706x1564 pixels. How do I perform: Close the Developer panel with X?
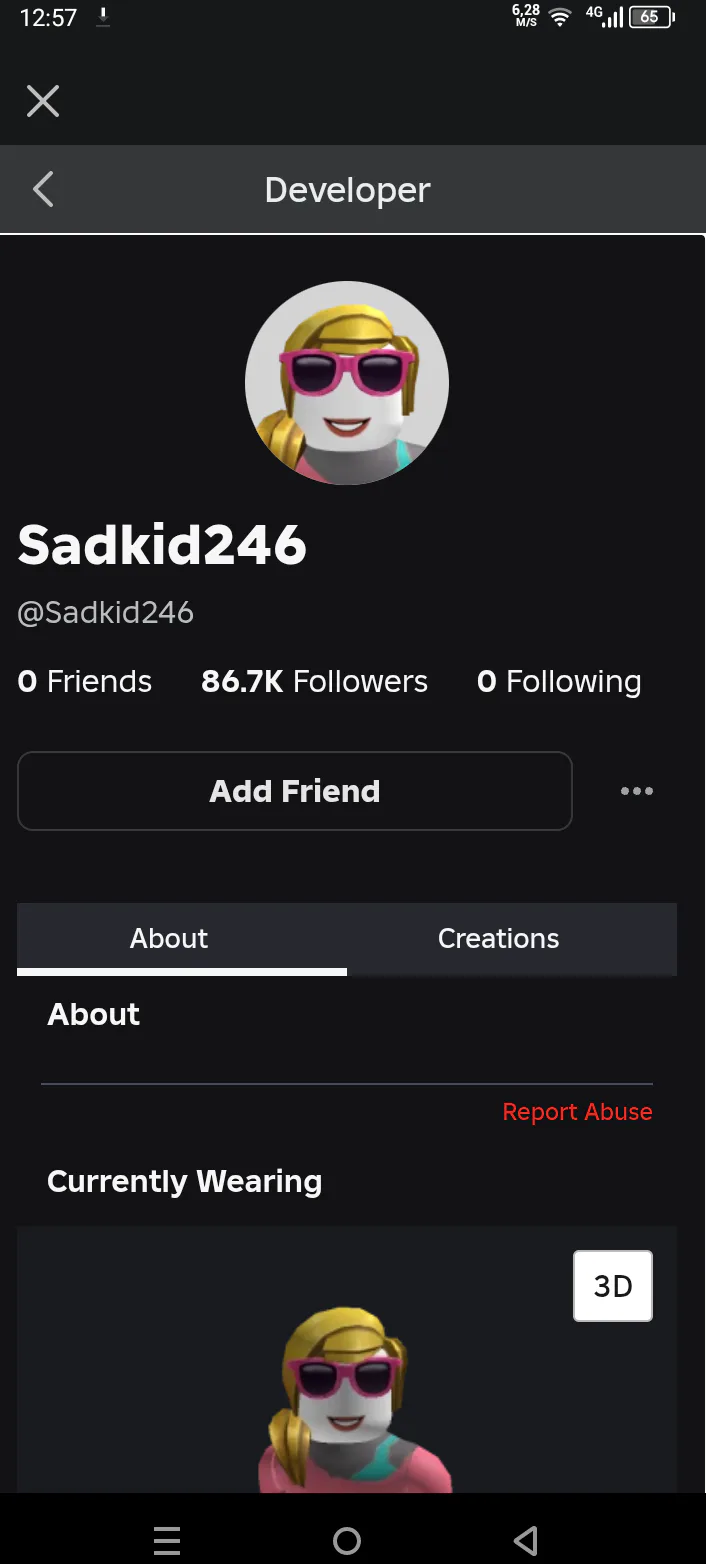[43, 101]
